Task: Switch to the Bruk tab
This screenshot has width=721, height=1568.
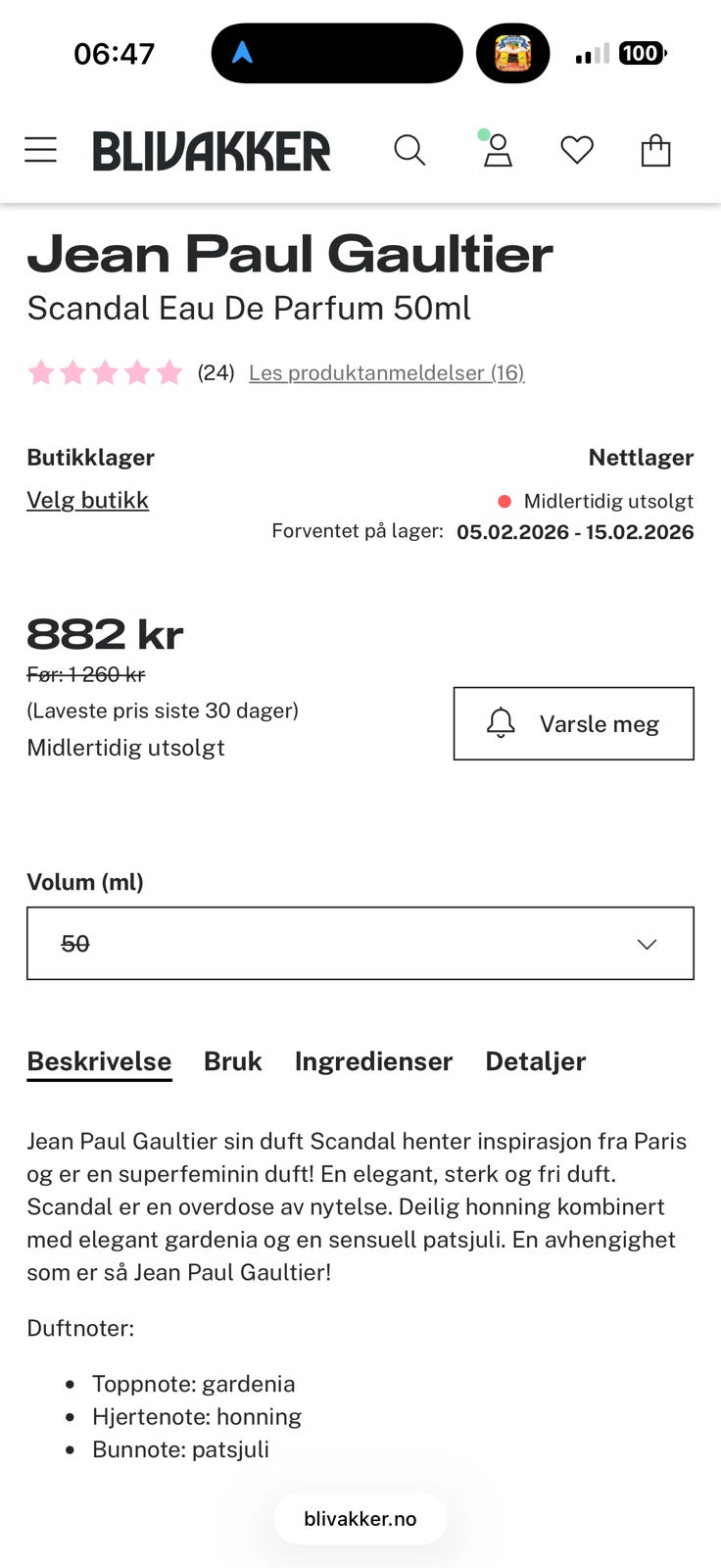Action: 232,1061
